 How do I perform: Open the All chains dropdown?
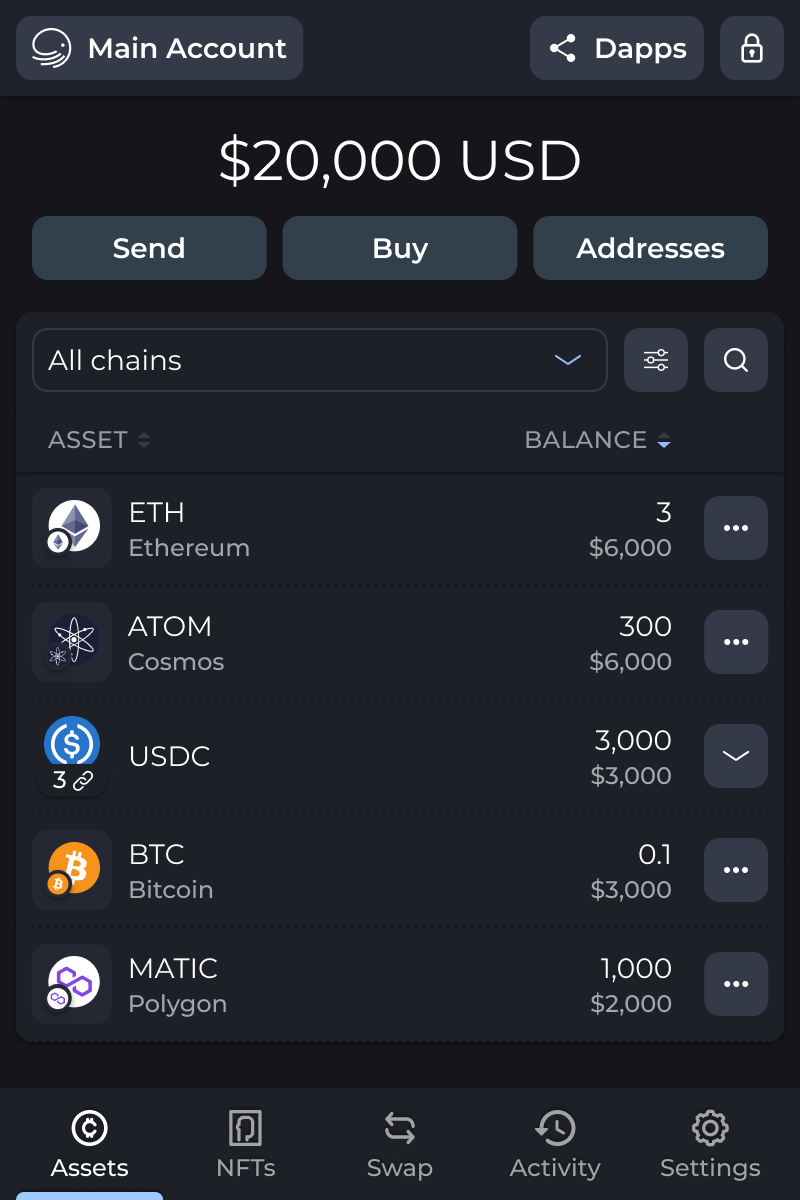coord(320,360)
